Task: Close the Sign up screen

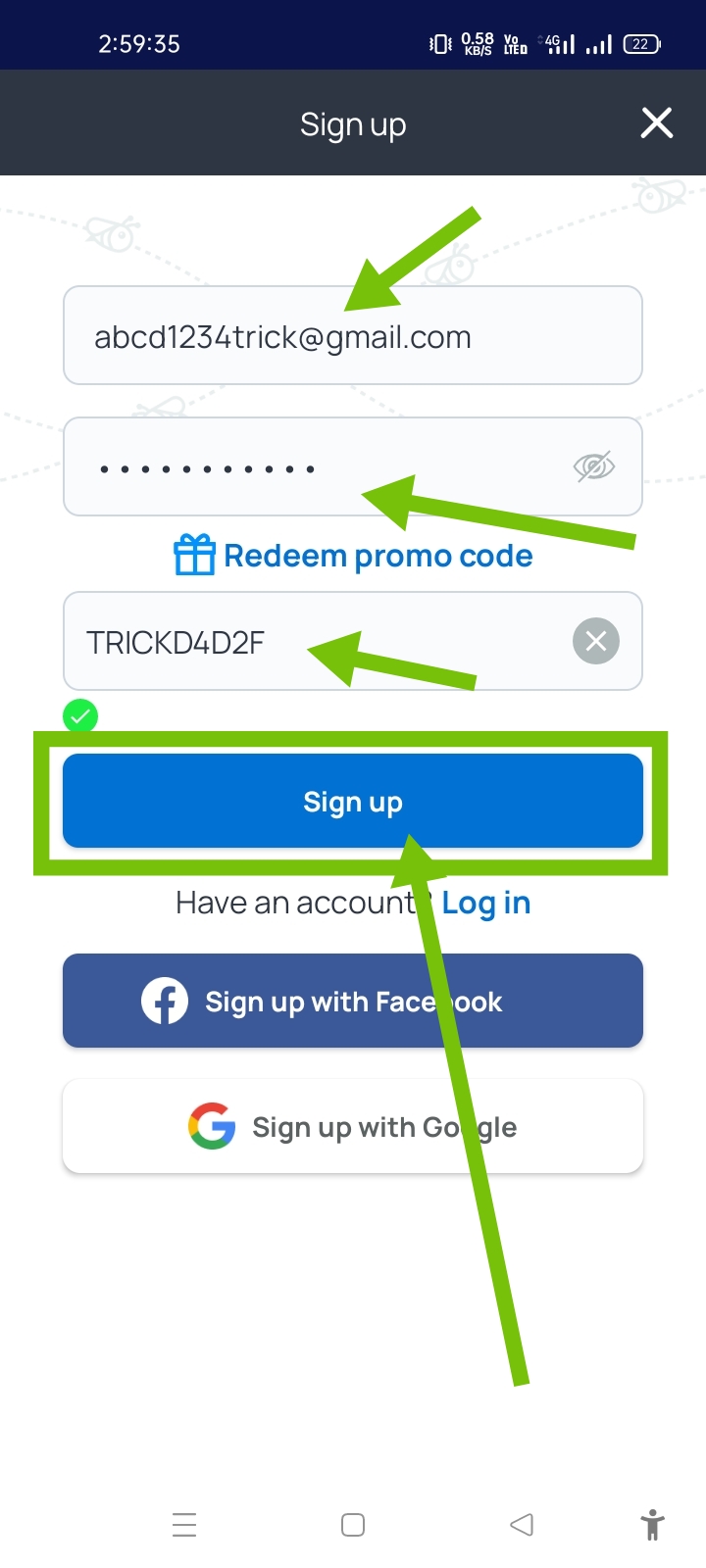Action: [656, 123]
